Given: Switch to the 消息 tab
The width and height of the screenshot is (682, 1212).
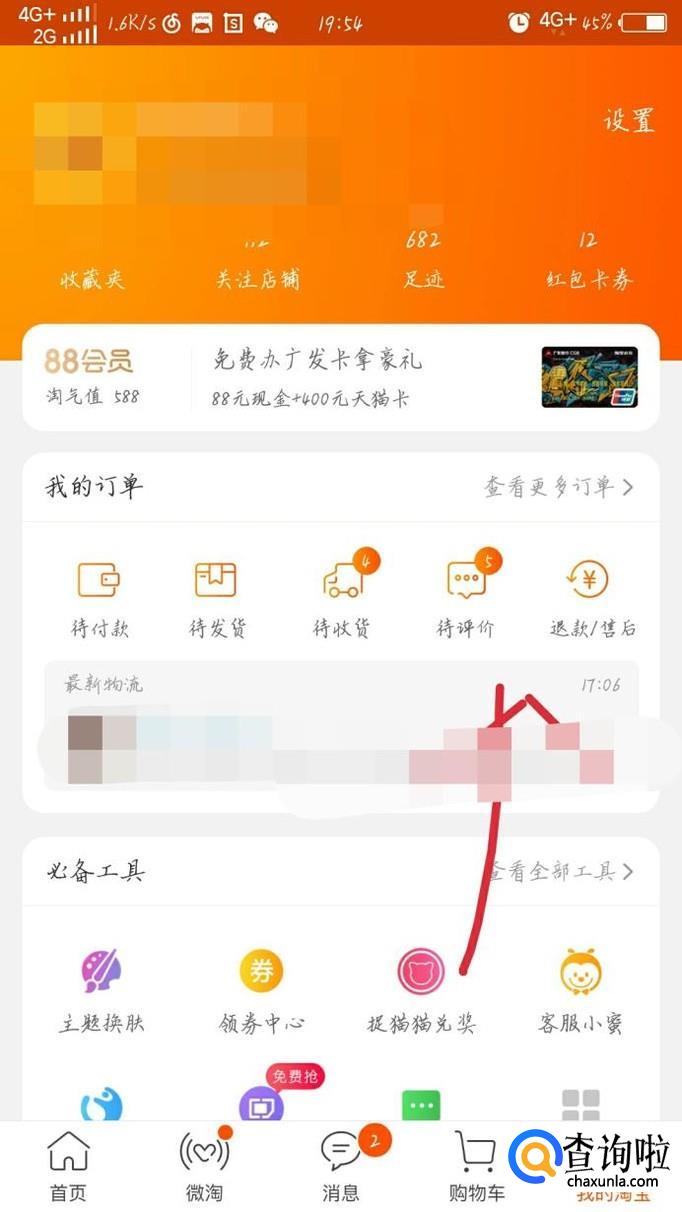Looking at the screenshot, I should click(341, 1166).
